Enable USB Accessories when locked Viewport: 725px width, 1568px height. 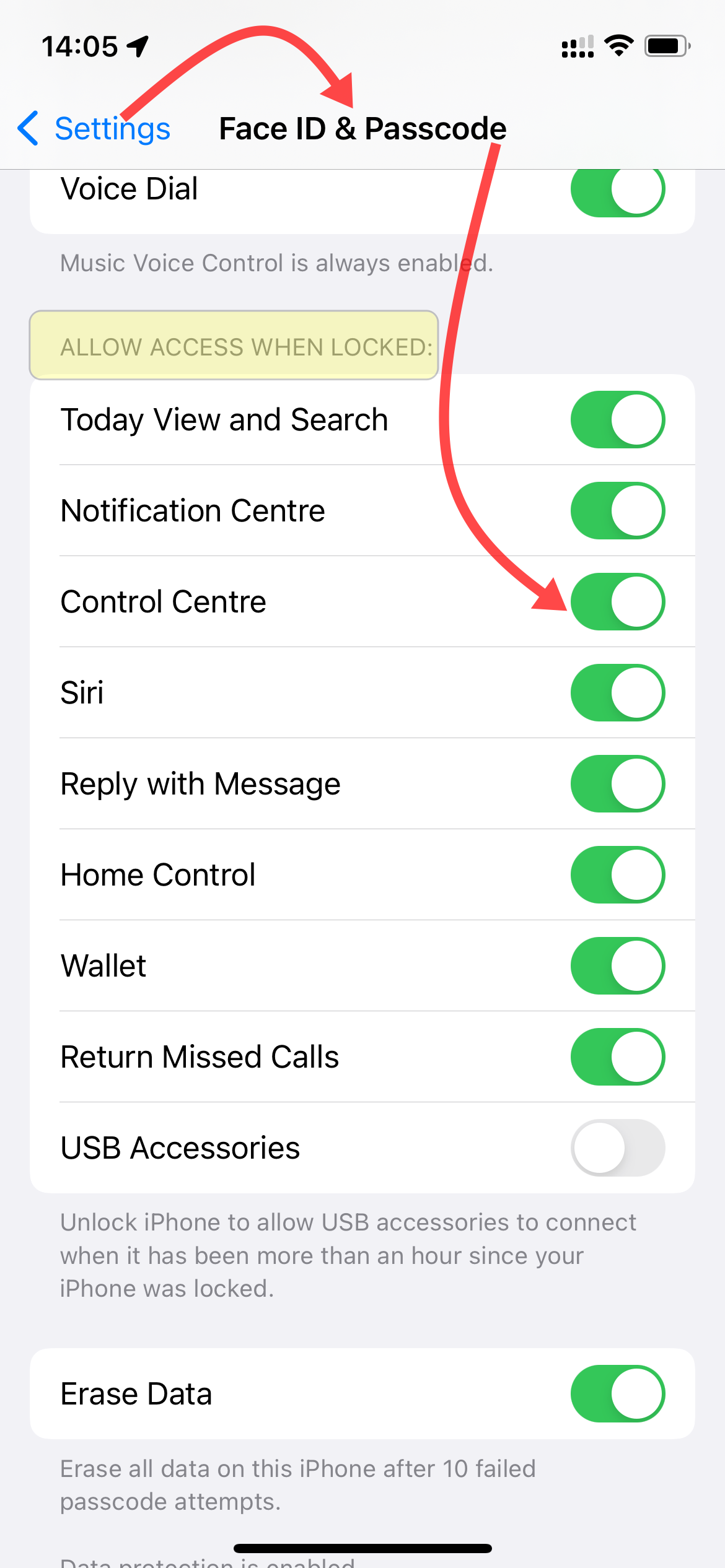click(x=618, y=1148)
